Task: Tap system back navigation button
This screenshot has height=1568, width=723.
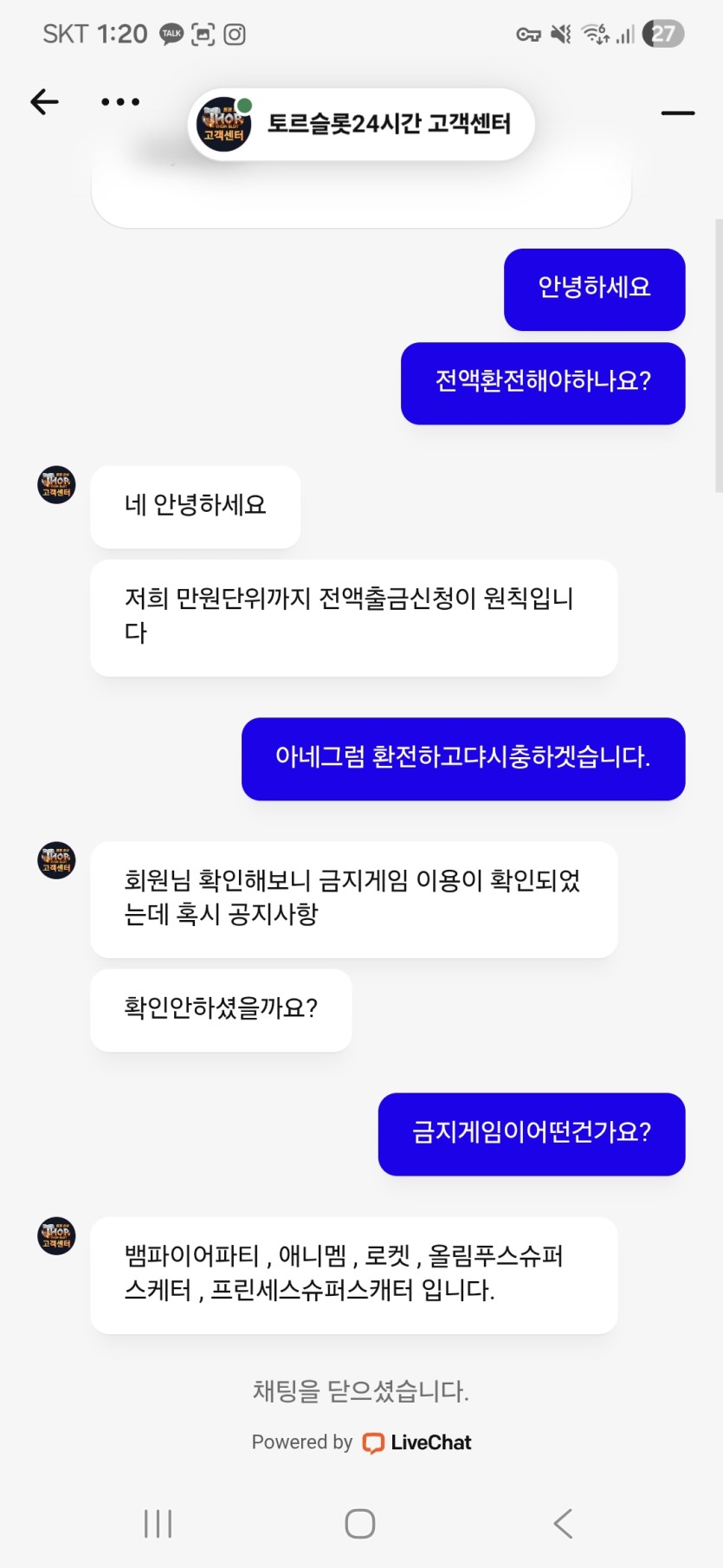Action: [x=563, y=1523]
